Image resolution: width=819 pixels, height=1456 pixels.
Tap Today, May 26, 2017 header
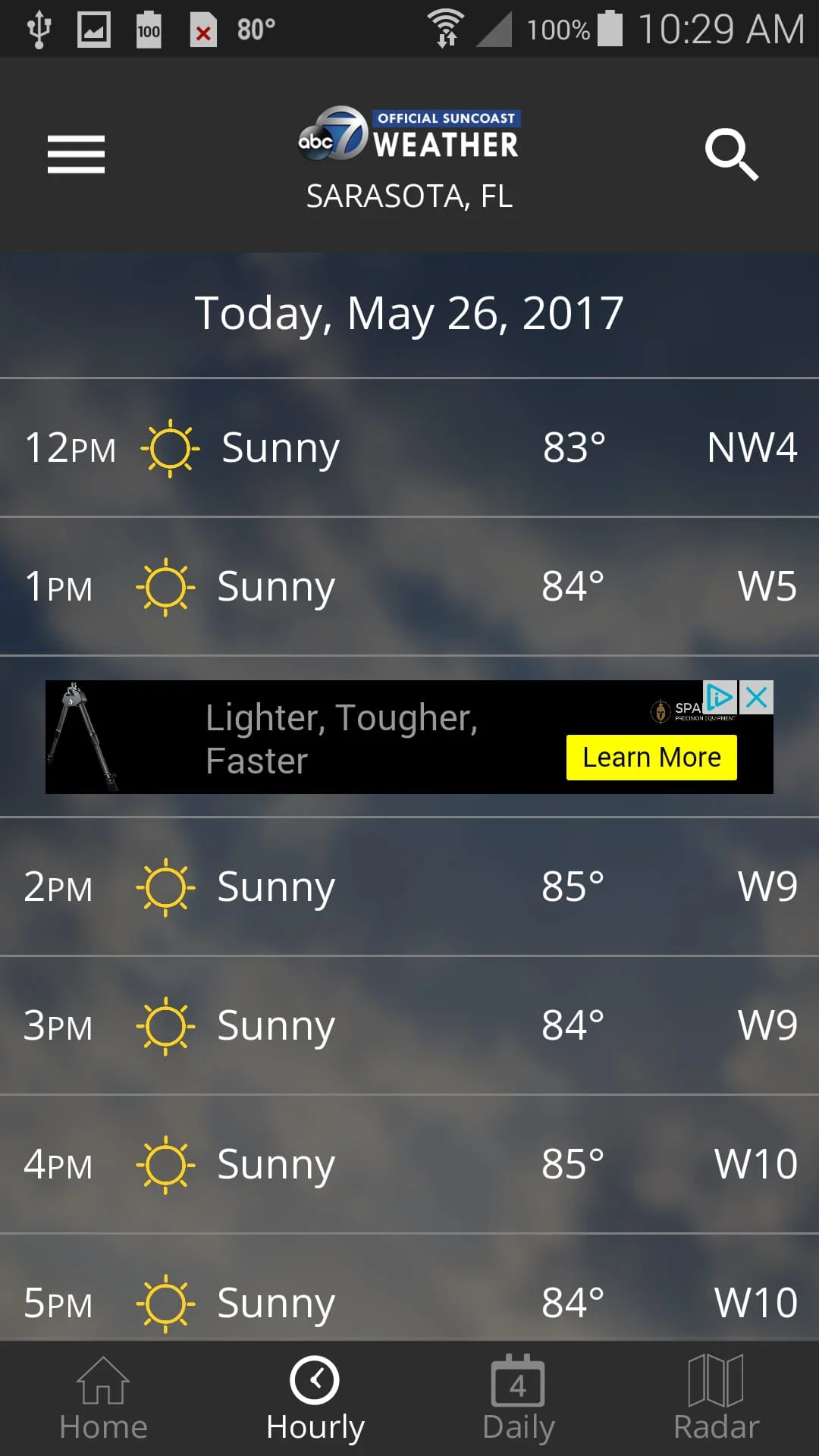click(x=409, y=312)
